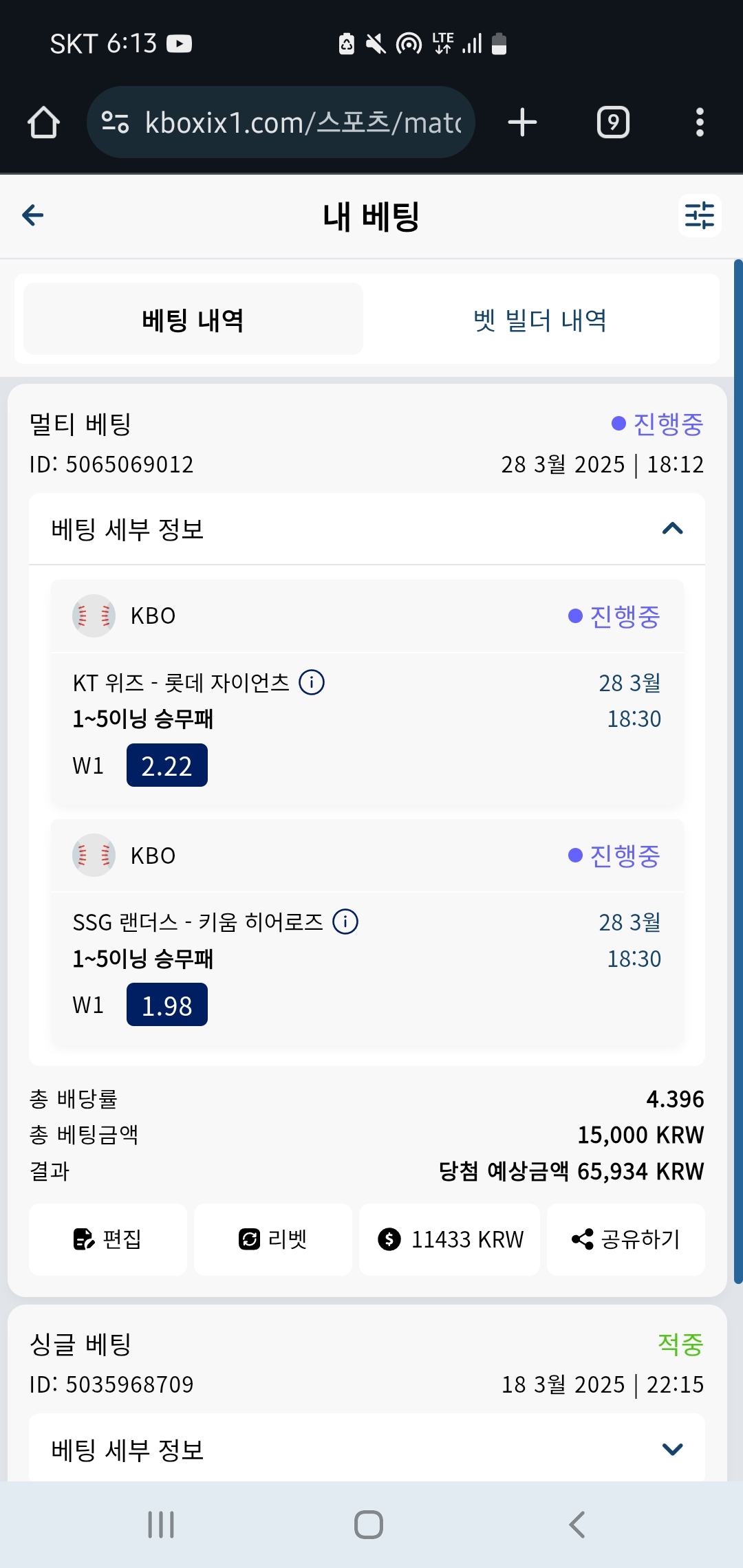Select the 베팅 내역 tab

click(193, 320)
